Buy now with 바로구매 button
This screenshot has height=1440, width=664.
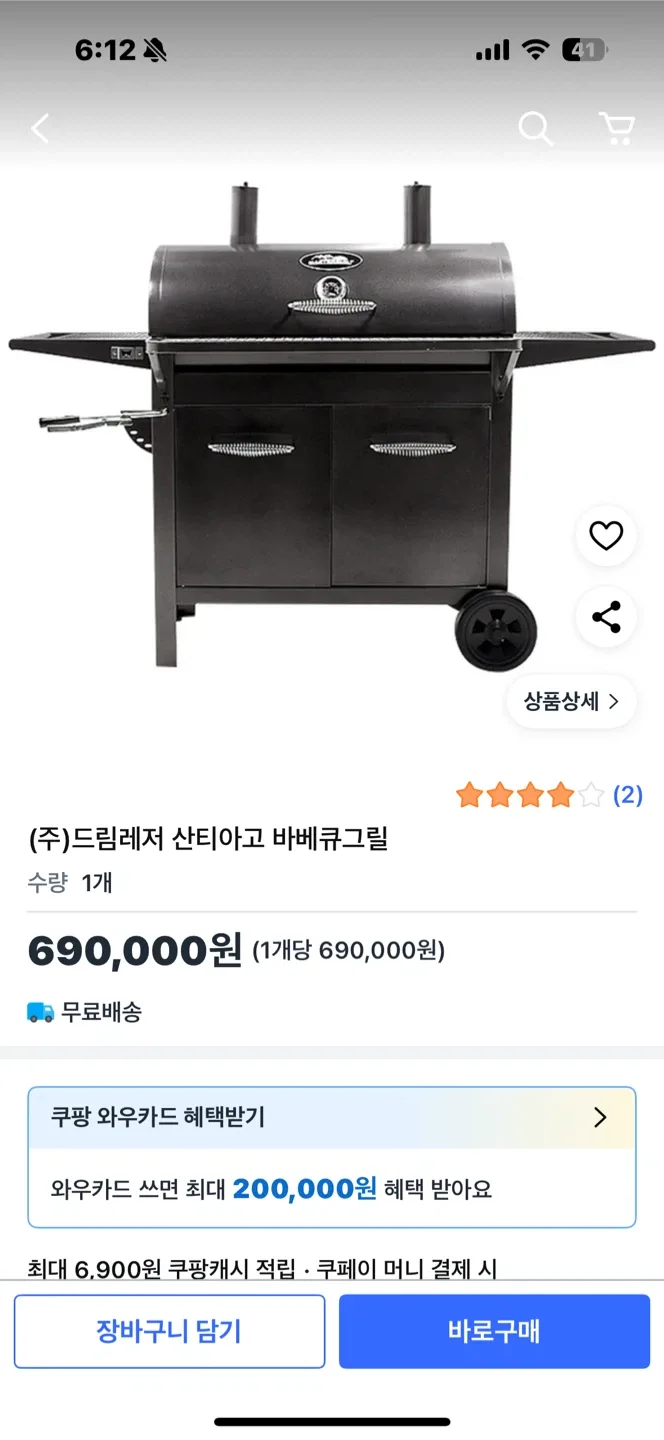[494, 1331]
